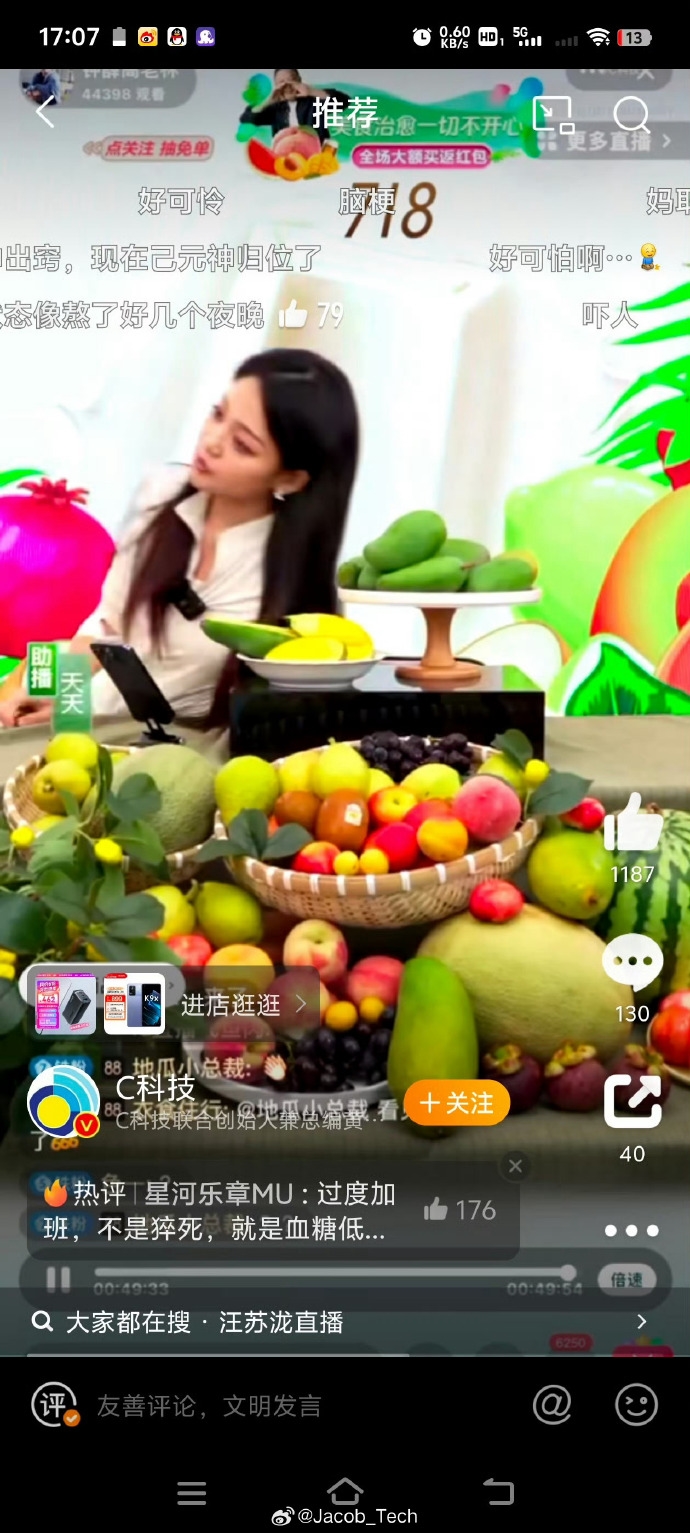Change playback speed with 倍速
Screen dimensions: 690x1533
pos(627,1278)
